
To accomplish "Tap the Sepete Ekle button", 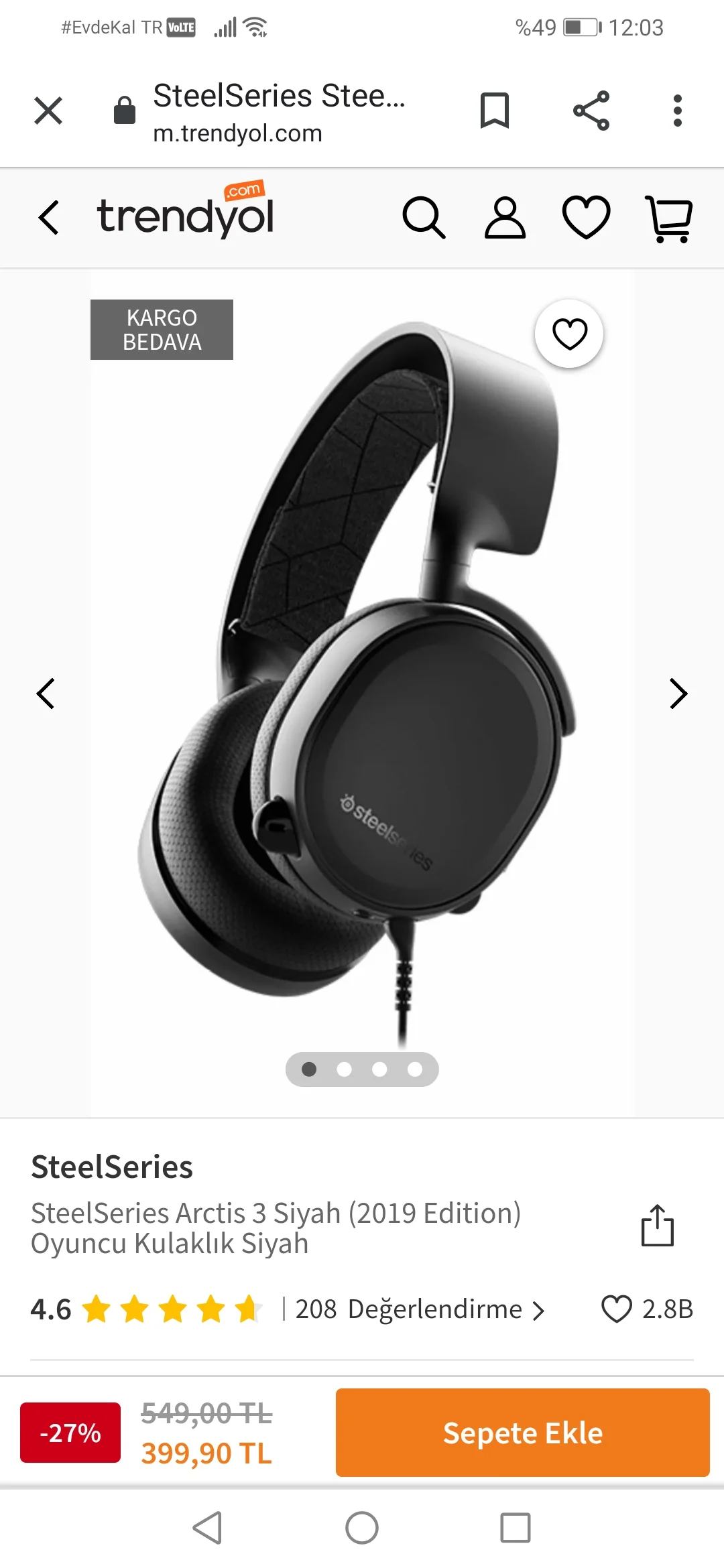I will tap(522, 1433).
